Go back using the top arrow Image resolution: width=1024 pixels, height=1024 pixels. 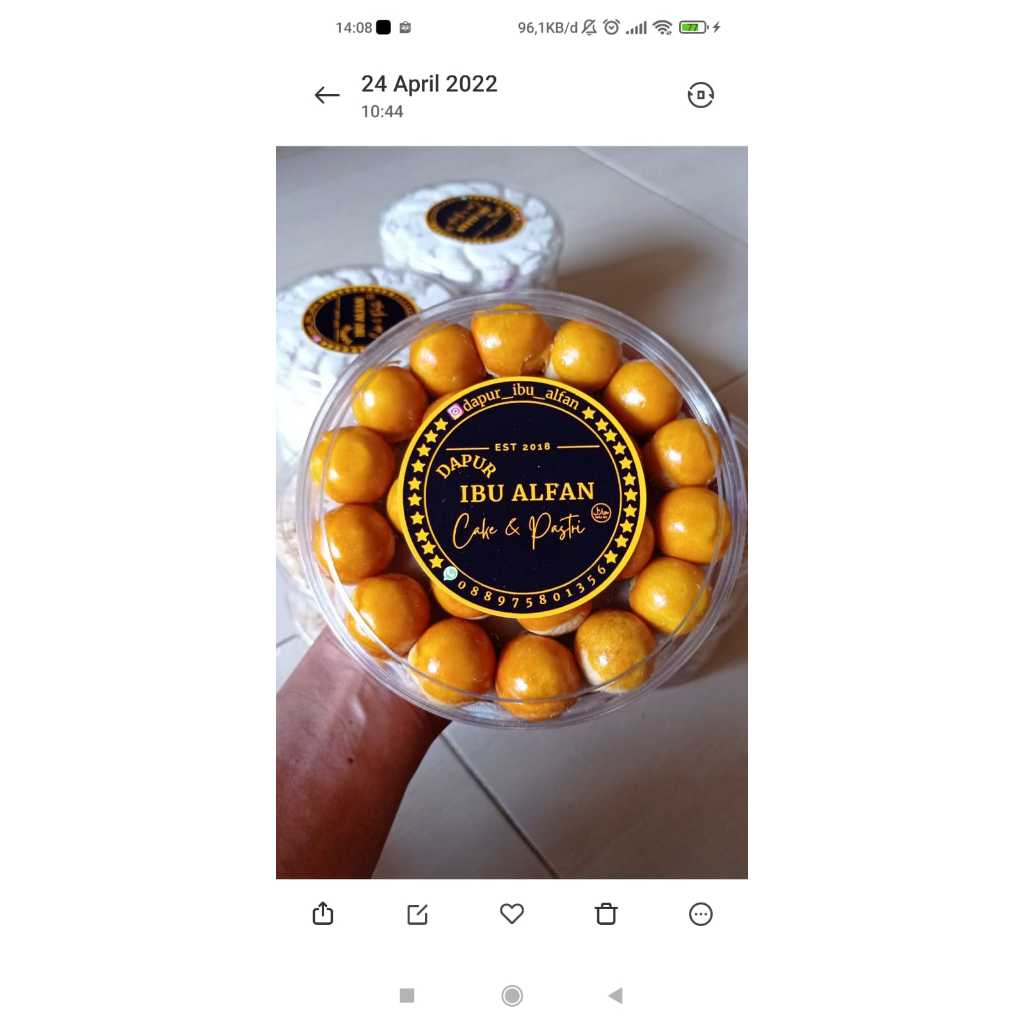tap(327, 95)
